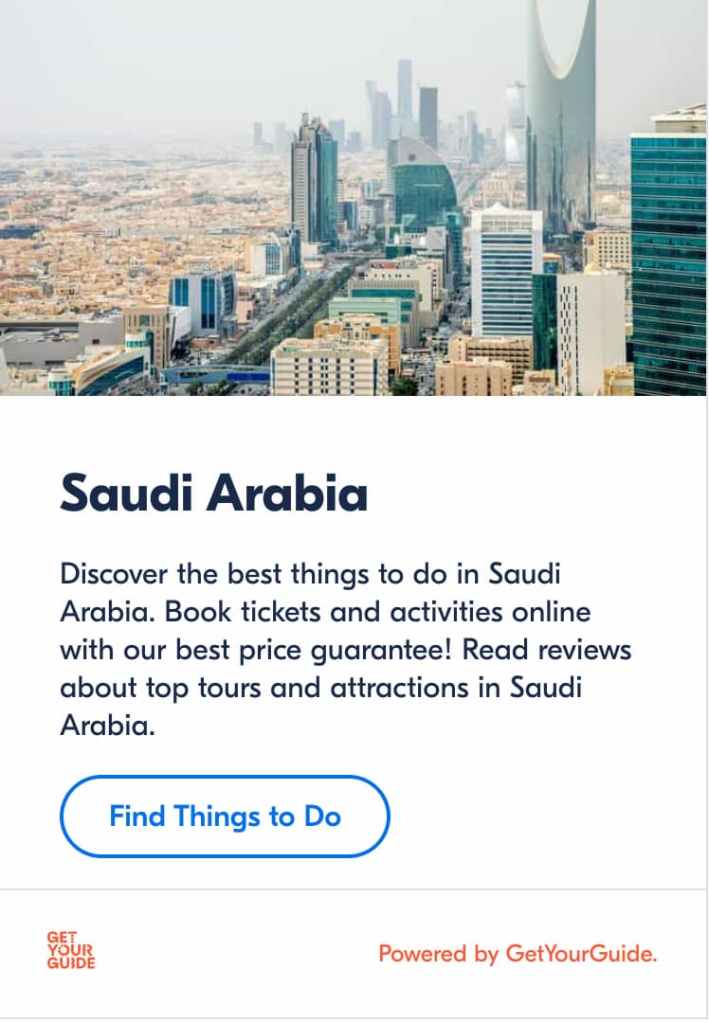Image resolution: width=709 pixels, height=1023 pixels.
Task: Follow the Powered by GetYourGuide link
Action: (x=517, y=953)
